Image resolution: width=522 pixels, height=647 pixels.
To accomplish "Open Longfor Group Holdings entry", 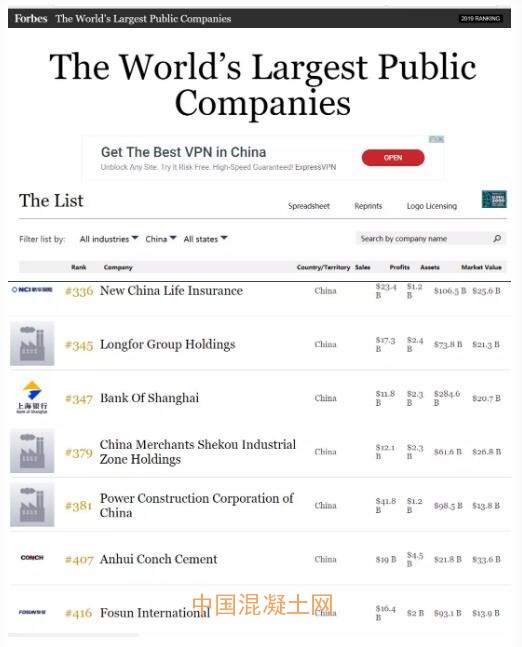I will [x=168, y=345].
